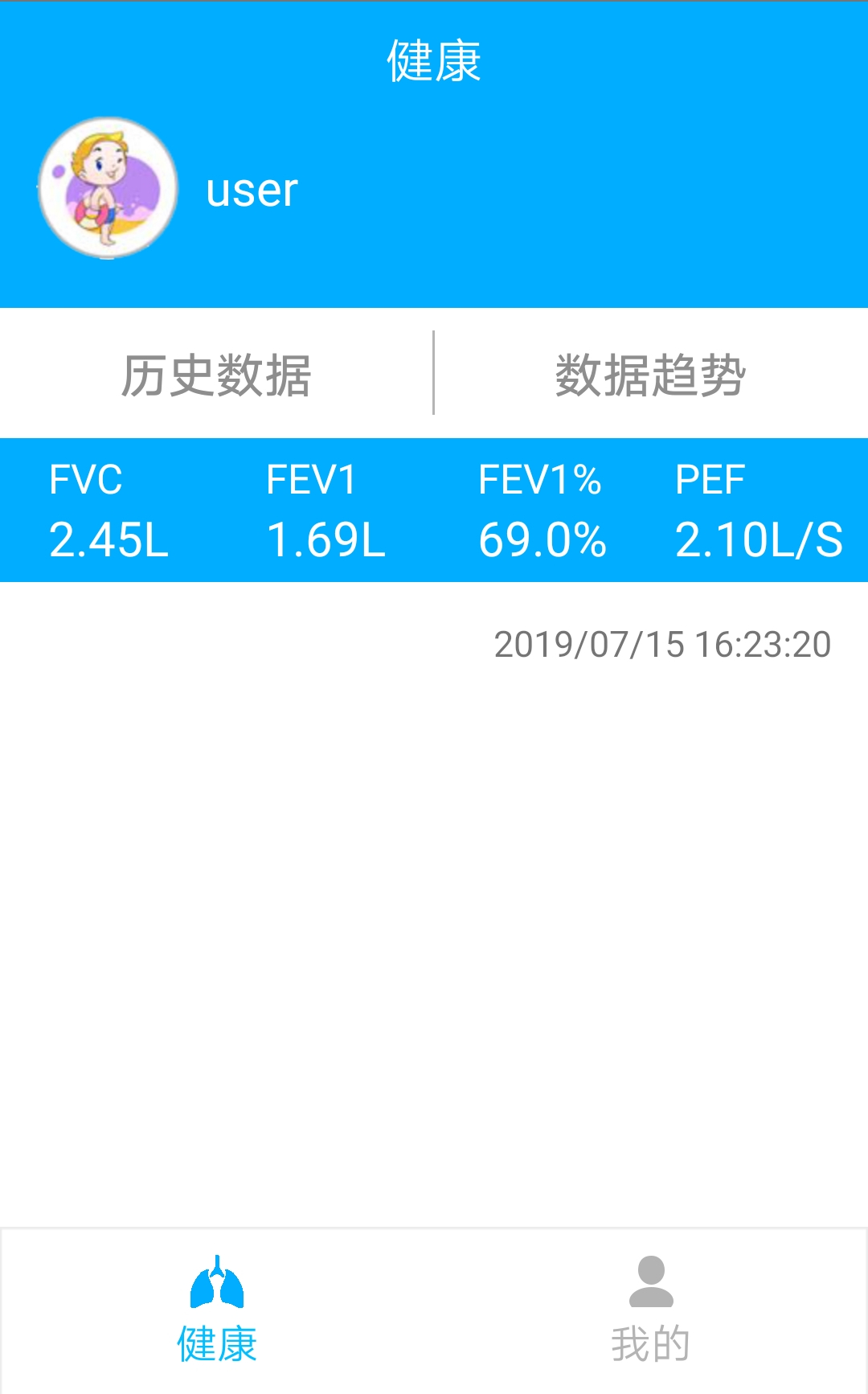Select the 健康 bottom tab
The image size is (868, 1394).
click(x=216, y=1311)
